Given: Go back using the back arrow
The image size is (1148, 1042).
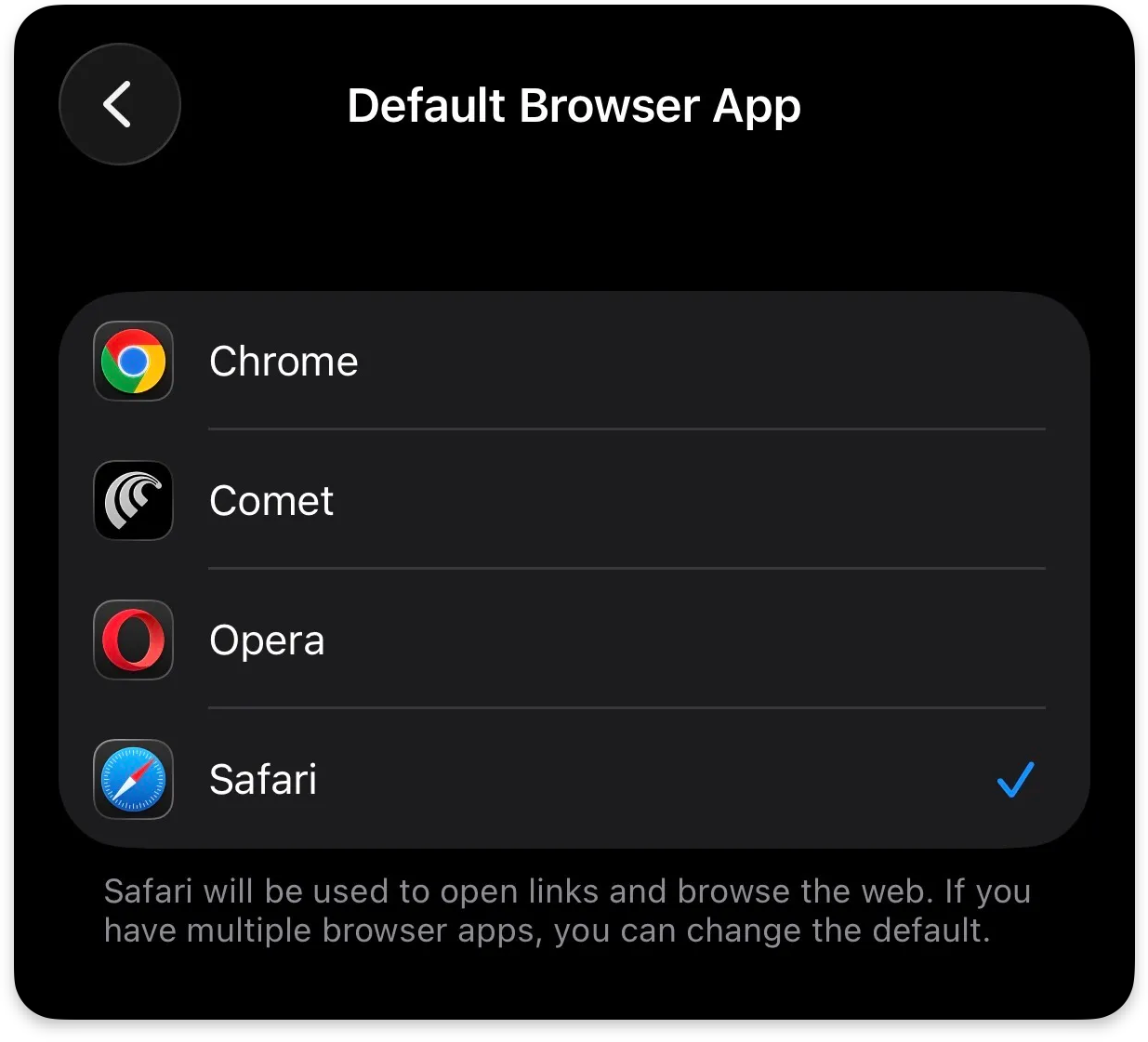Looking at the screenshot, I should coord(119,104).
